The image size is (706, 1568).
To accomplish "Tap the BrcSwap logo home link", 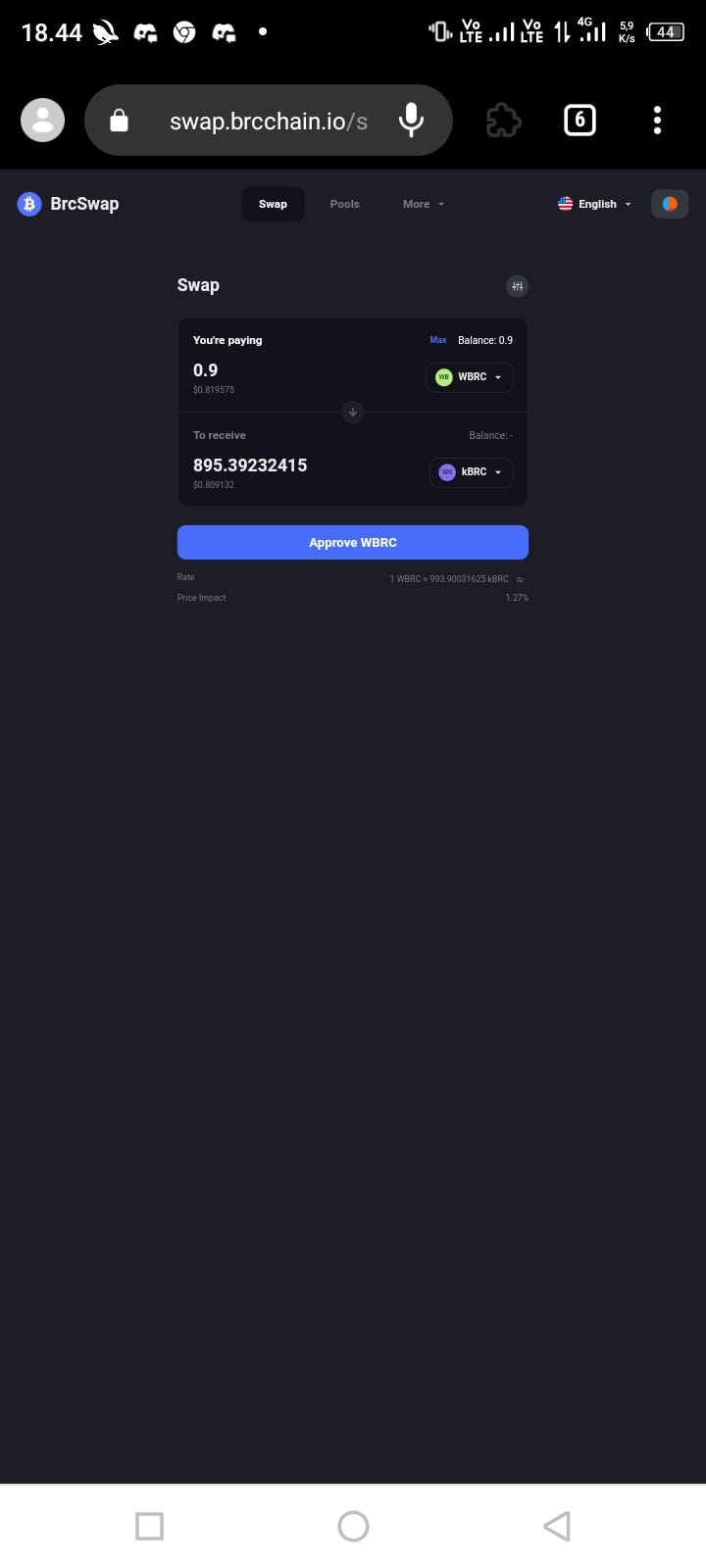I will [x=68, y=204].
